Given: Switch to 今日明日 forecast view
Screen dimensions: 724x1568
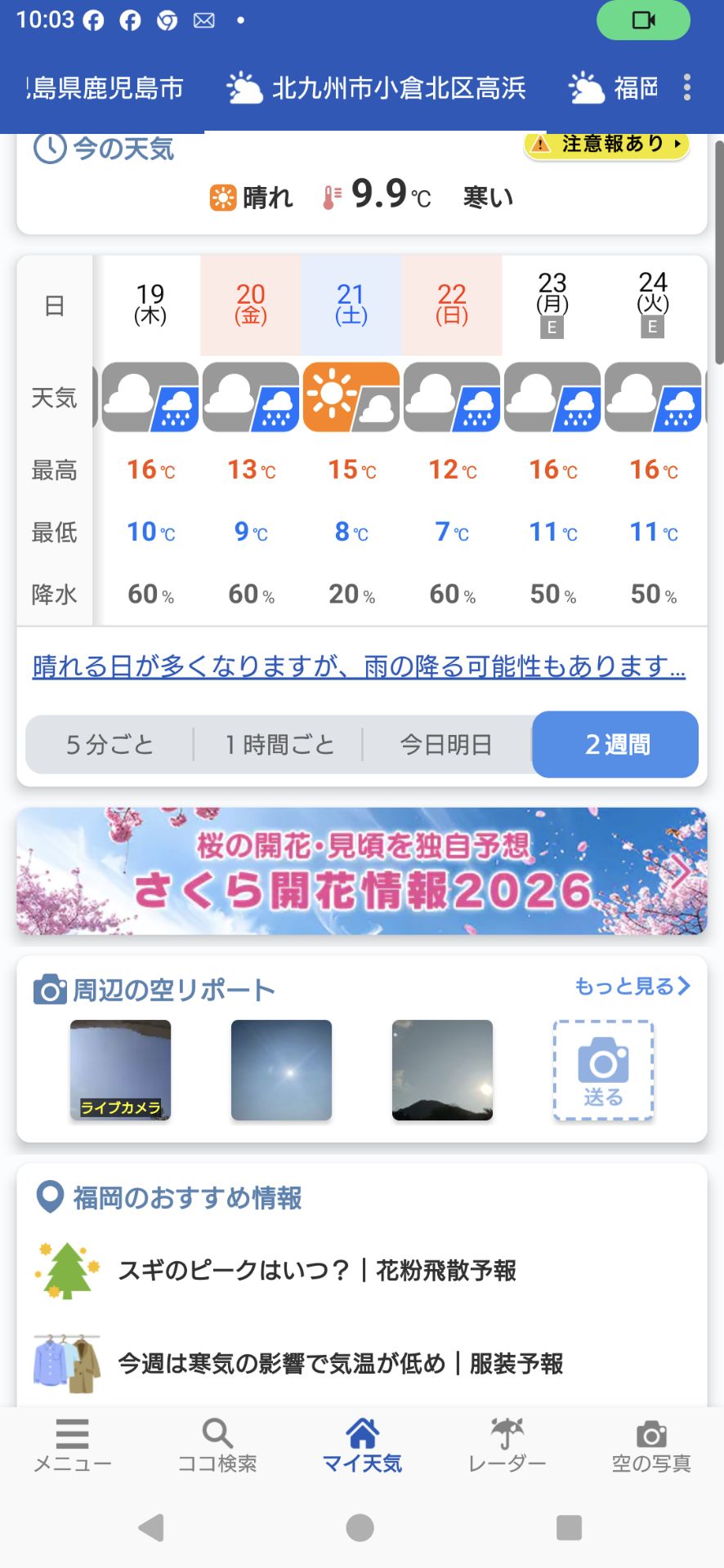Looking at the screenshot, I should pyautogui.click(x=445, y=743).
